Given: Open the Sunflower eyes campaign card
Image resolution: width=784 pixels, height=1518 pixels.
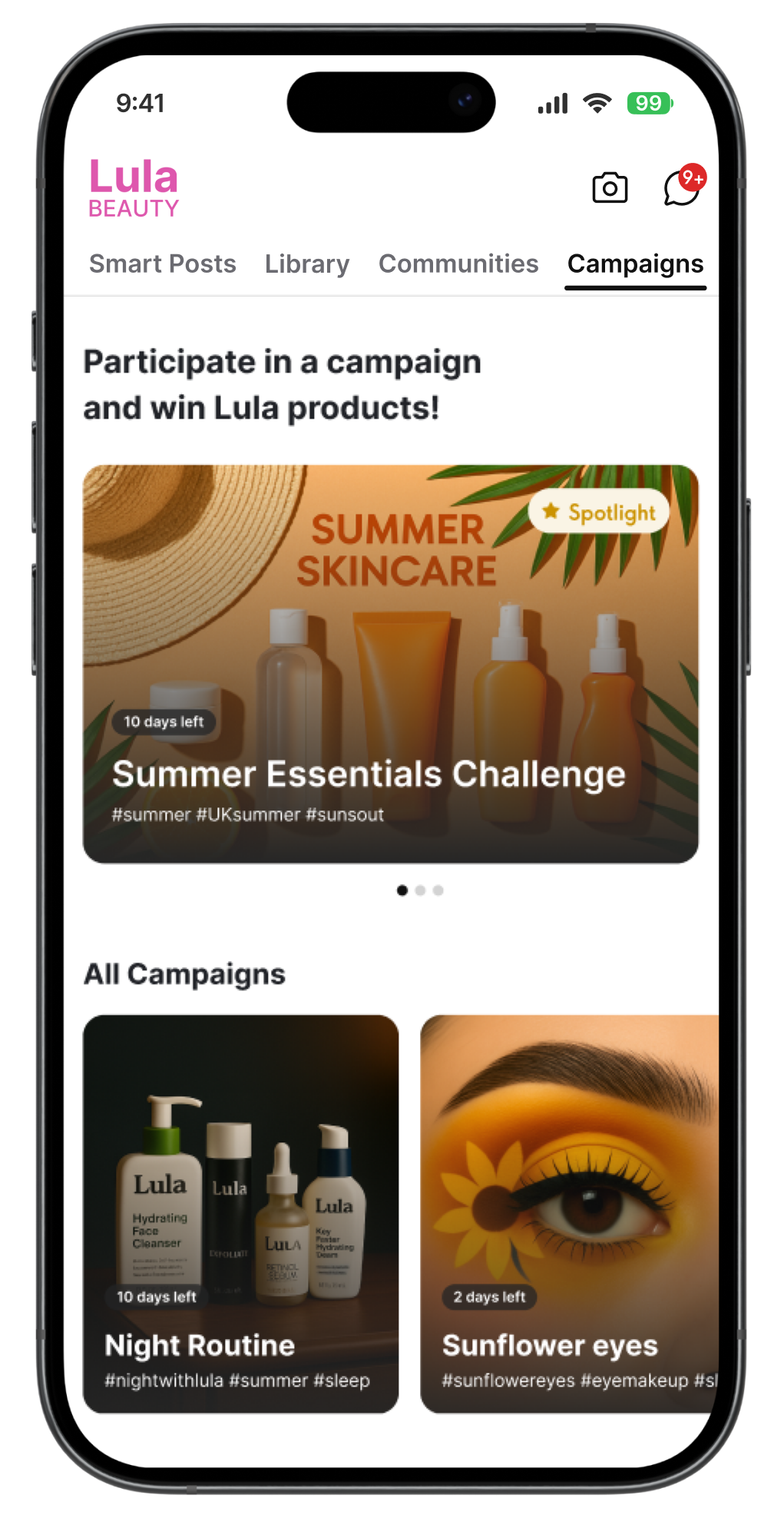Looking at the screenshot, I should click(569, 1214).
